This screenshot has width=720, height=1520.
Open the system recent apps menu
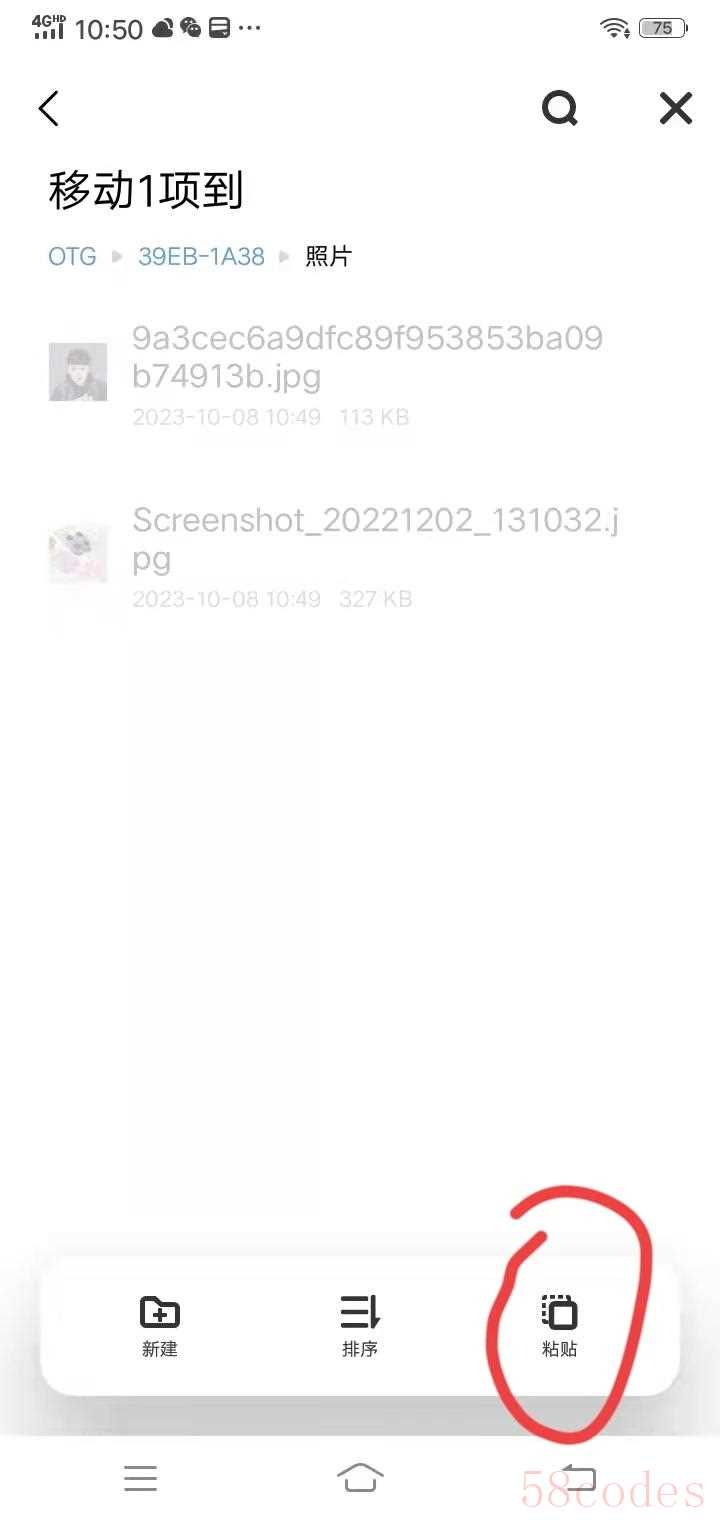coord(140,1477)
